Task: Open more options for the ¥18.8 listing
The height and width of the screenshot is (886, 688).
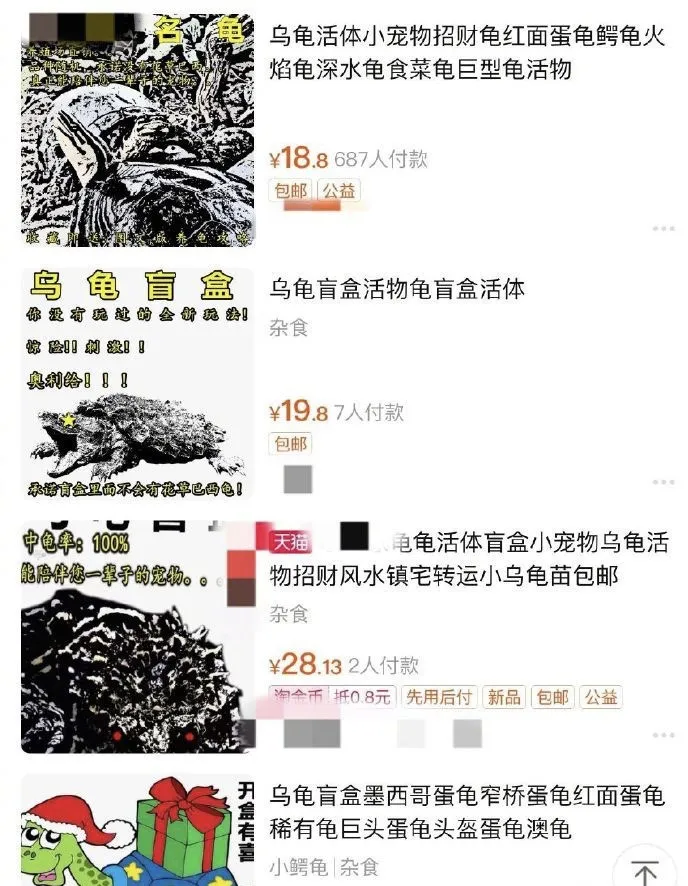Action: (663, 229)
